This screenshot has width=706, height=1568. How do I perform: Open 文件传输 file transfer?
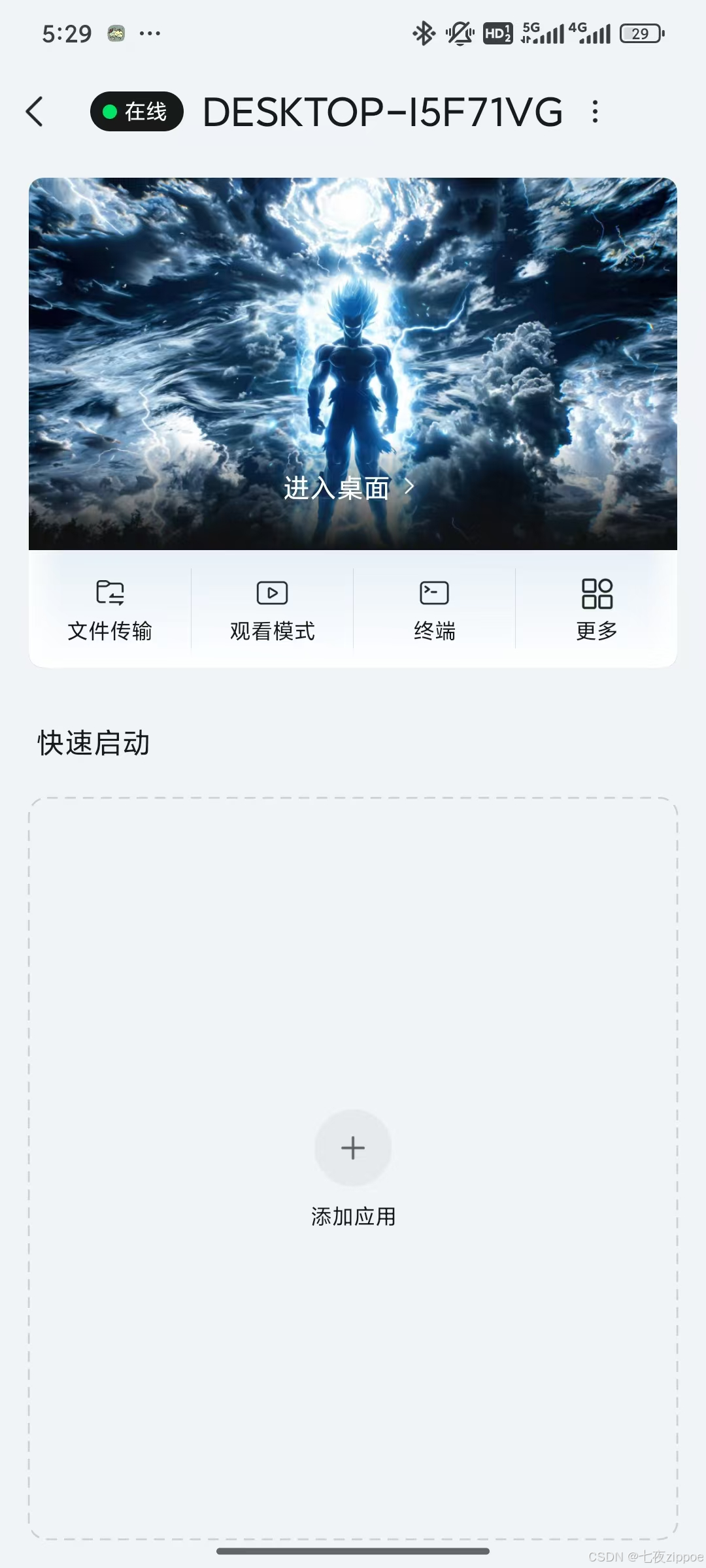tap(110, 610)
